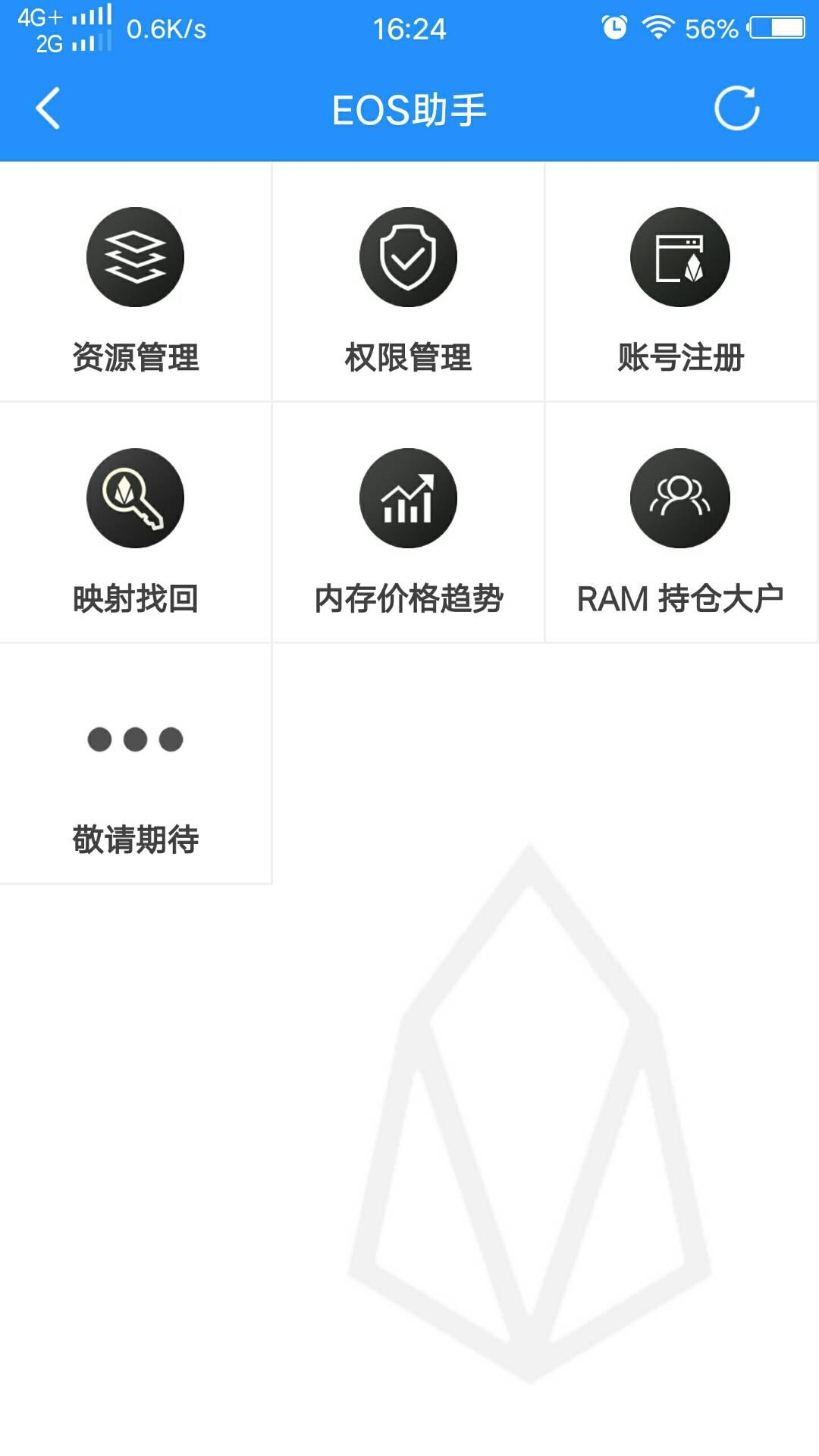
Task: Open 资源管理 resource management
Action: point(136,282)
